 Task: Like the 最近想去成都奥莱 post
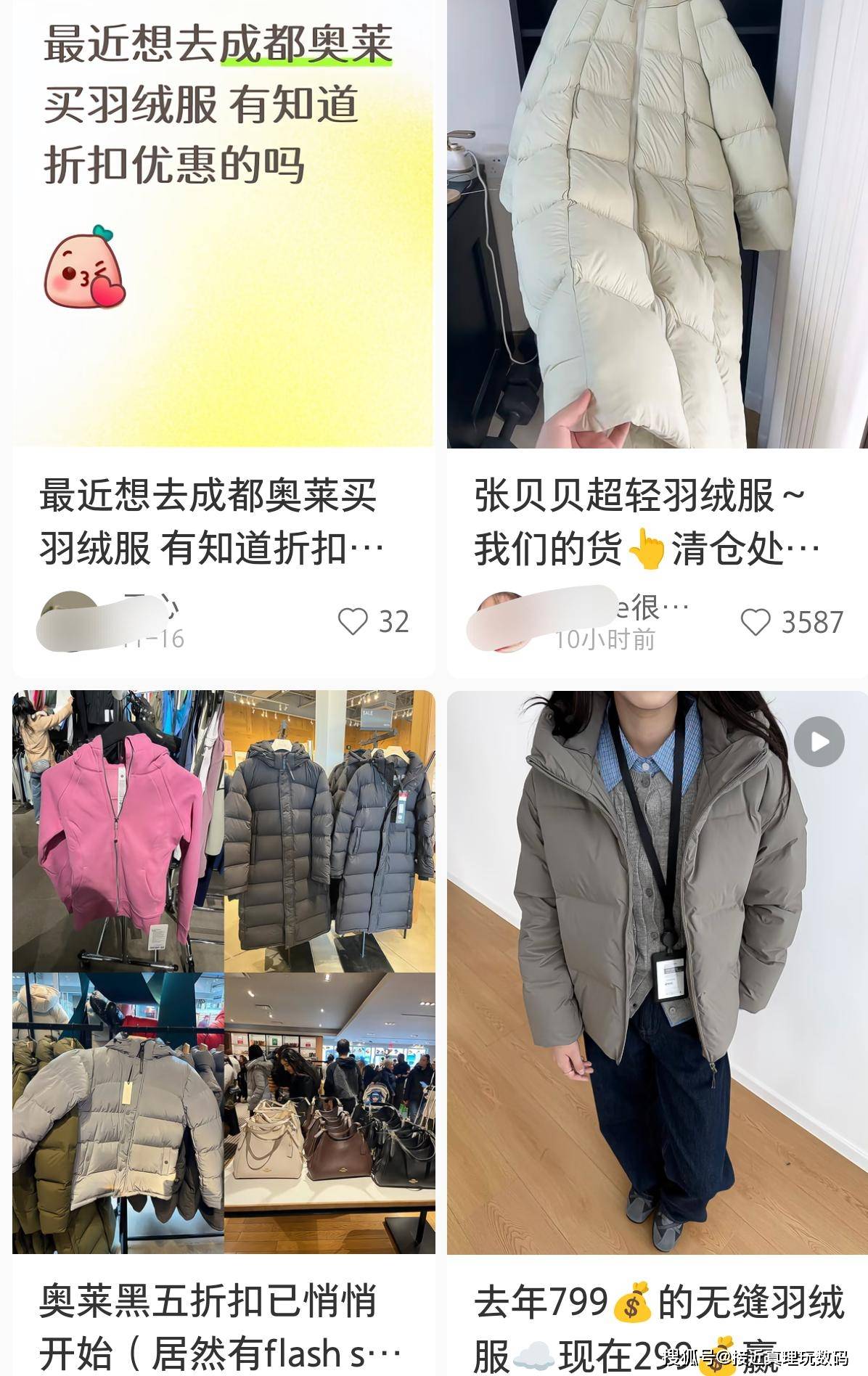click(x=353, y=622)
